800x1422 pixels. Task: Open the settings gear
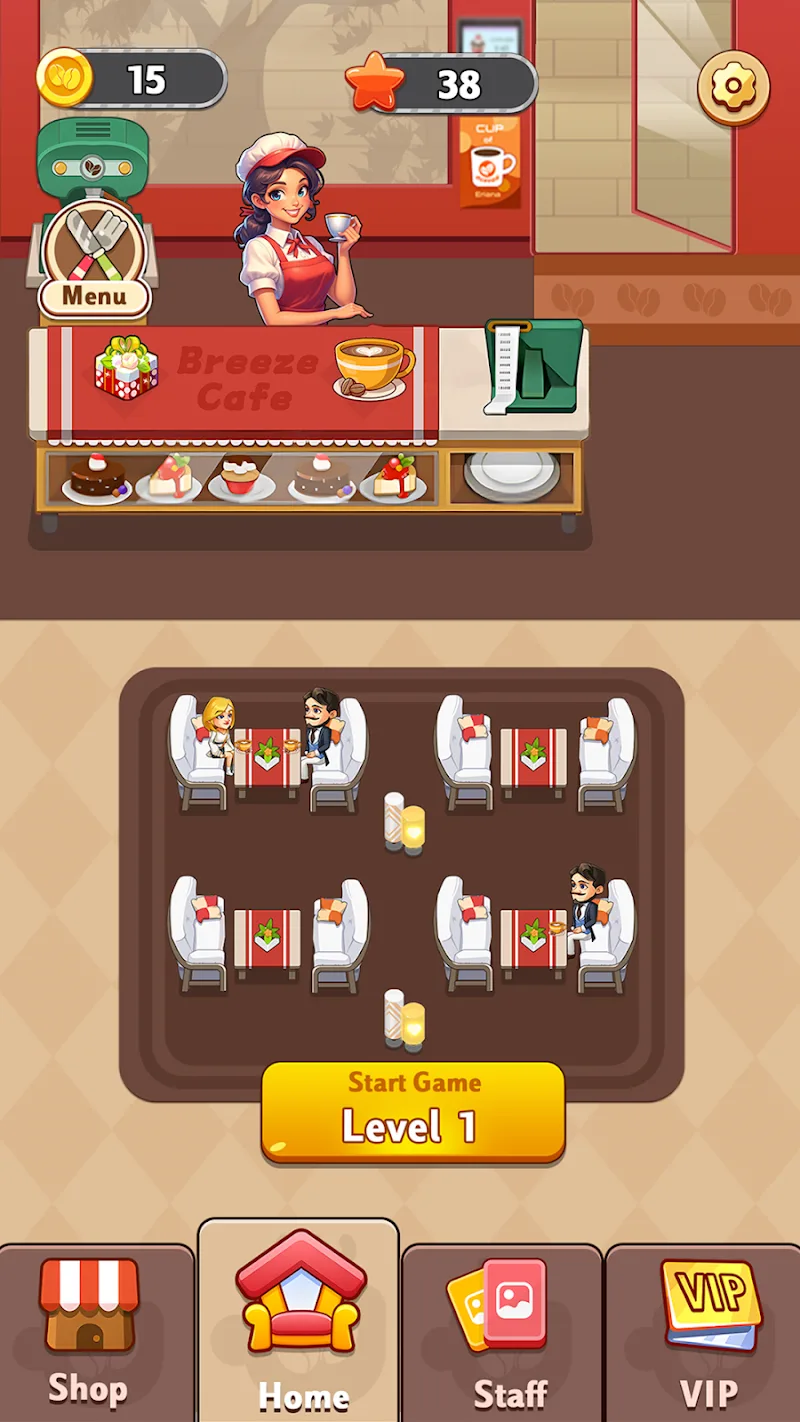click(733, 88)
